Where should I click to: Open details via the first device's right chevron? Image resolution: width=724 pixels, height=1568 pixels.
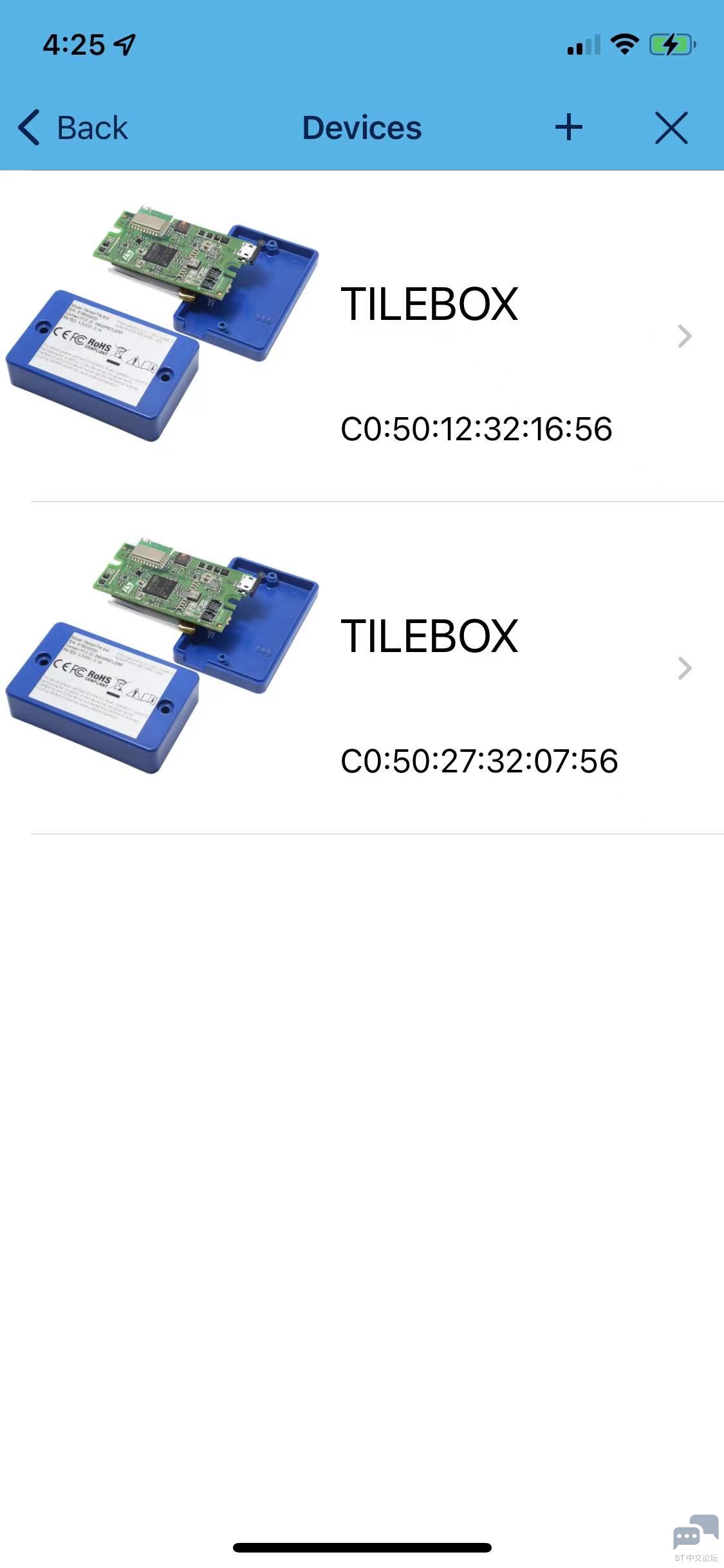click(x=683, y=337)
